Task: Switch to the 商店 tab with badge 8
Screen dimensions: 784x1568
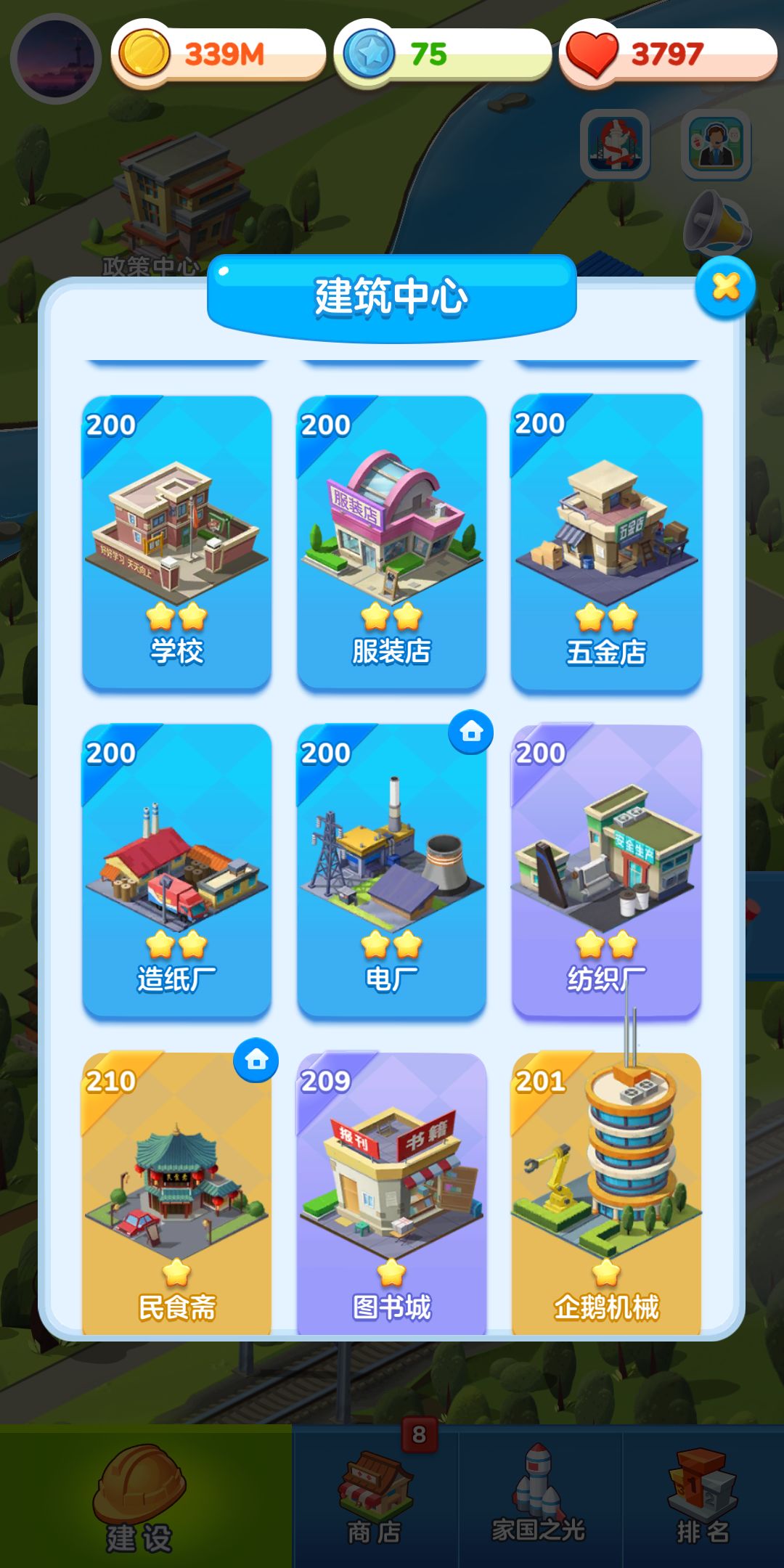Action: [x=376, y=1503]
